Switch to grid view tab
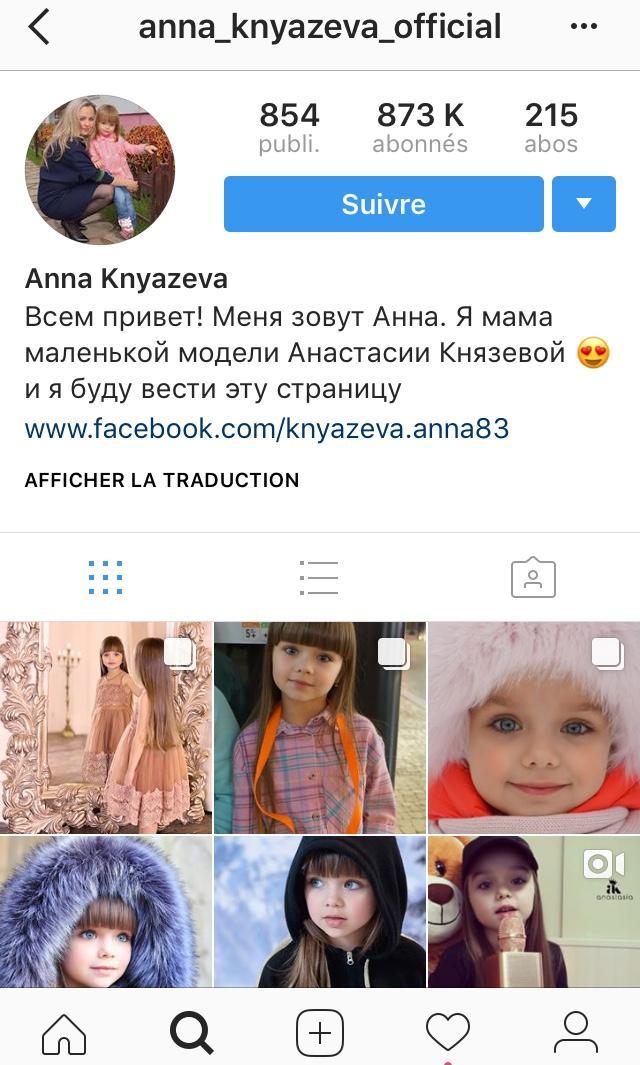The width and height of the screenshot is (640, 1065). click(x=105, y=577)
